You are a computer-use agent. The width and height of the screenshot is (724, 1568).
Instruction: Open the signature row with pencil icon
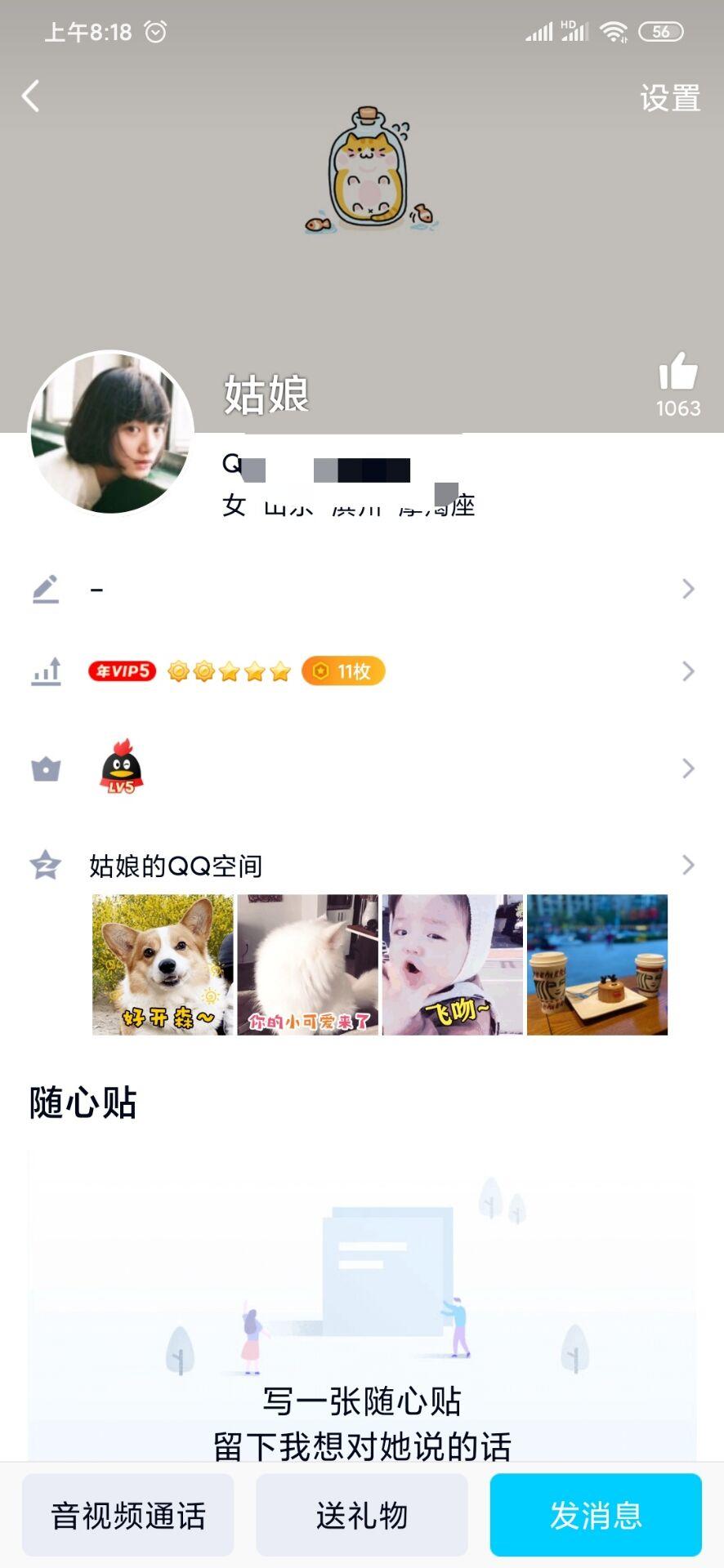[x=362, y=589]
